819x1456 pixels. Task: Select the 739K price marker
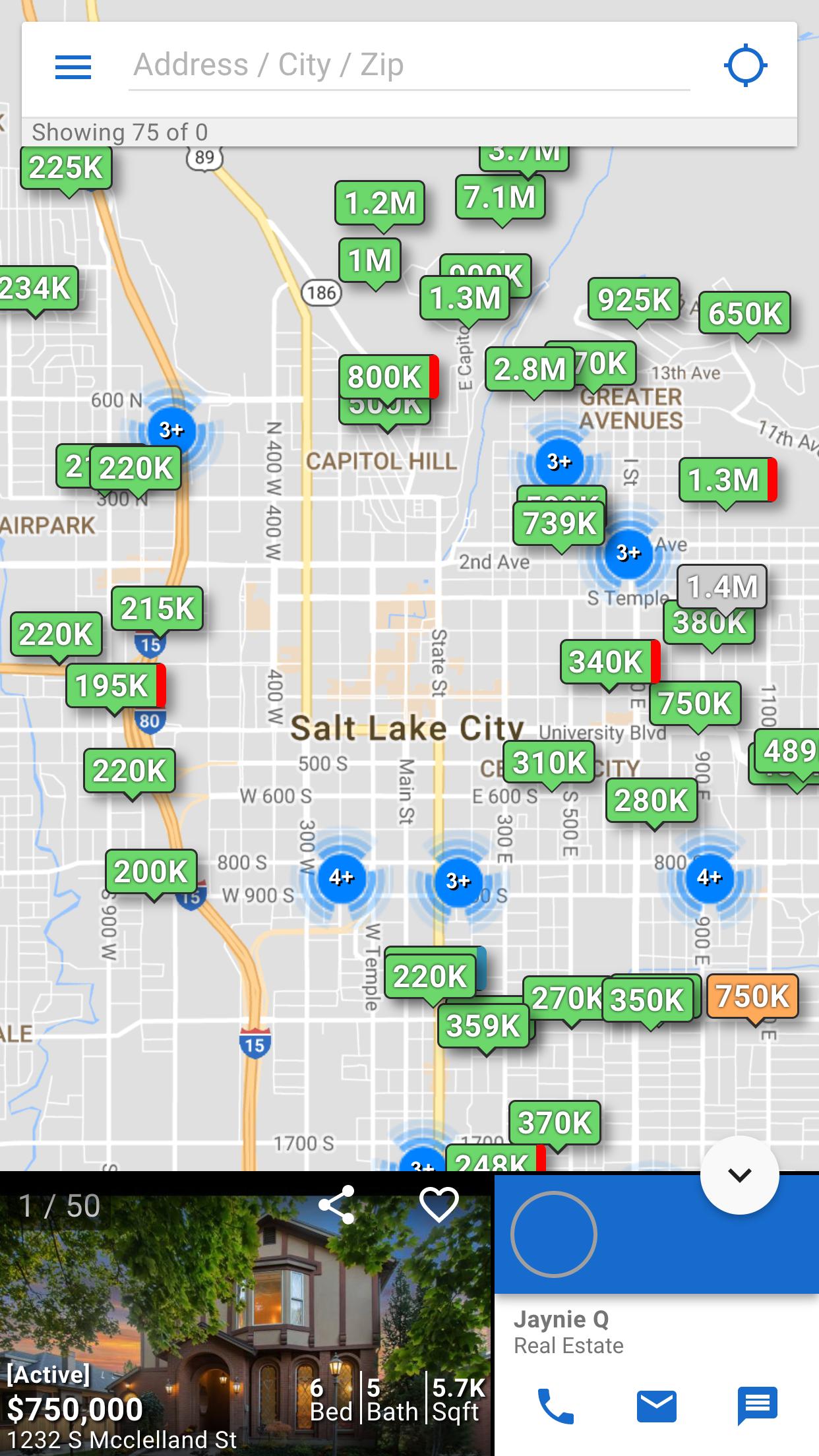tap(559, 524)
